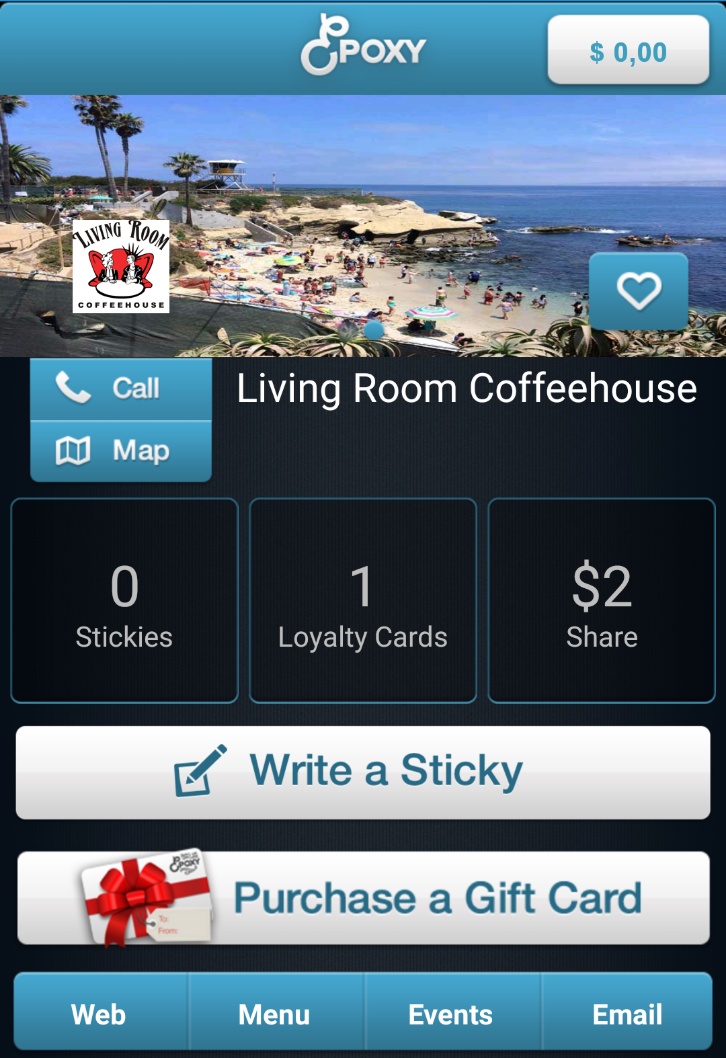This screenshot has width=726, height=1058.
Task: Tap the $2 Share tile
Action: click(x=601, y=601)
